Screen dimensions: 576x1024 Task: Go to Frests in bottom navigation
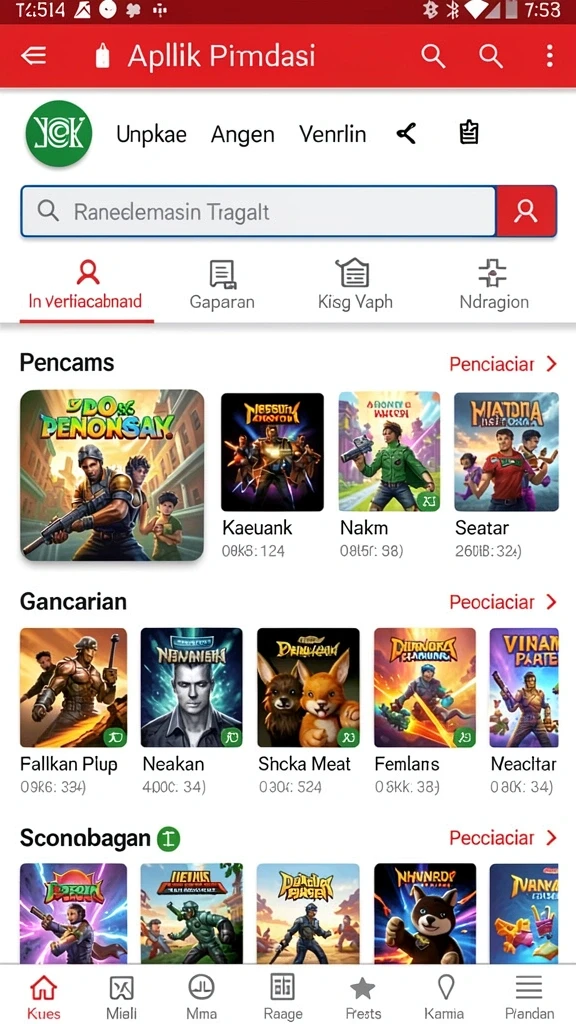coord(362,996)
